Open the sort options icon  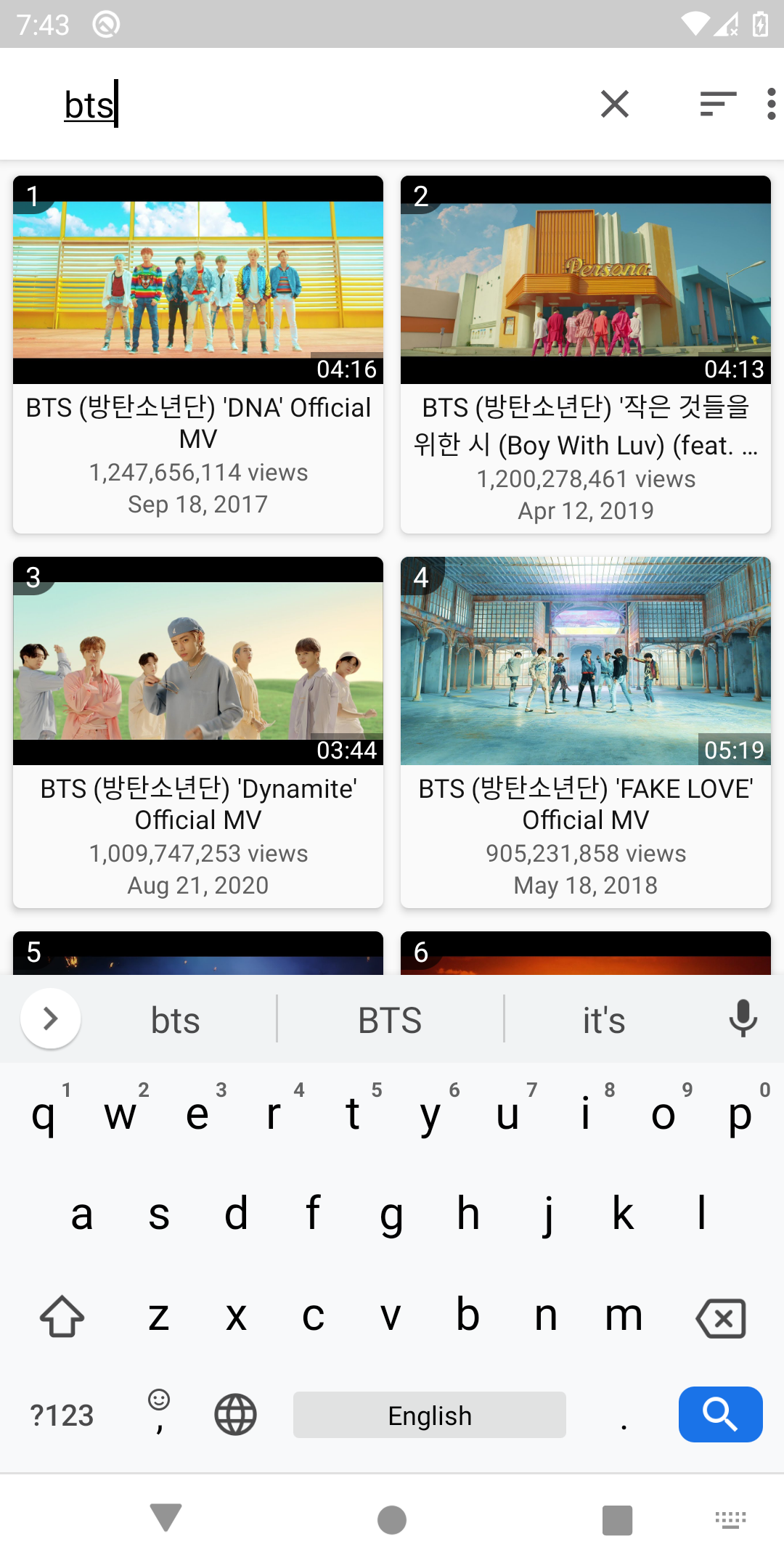tap(718, 105)
